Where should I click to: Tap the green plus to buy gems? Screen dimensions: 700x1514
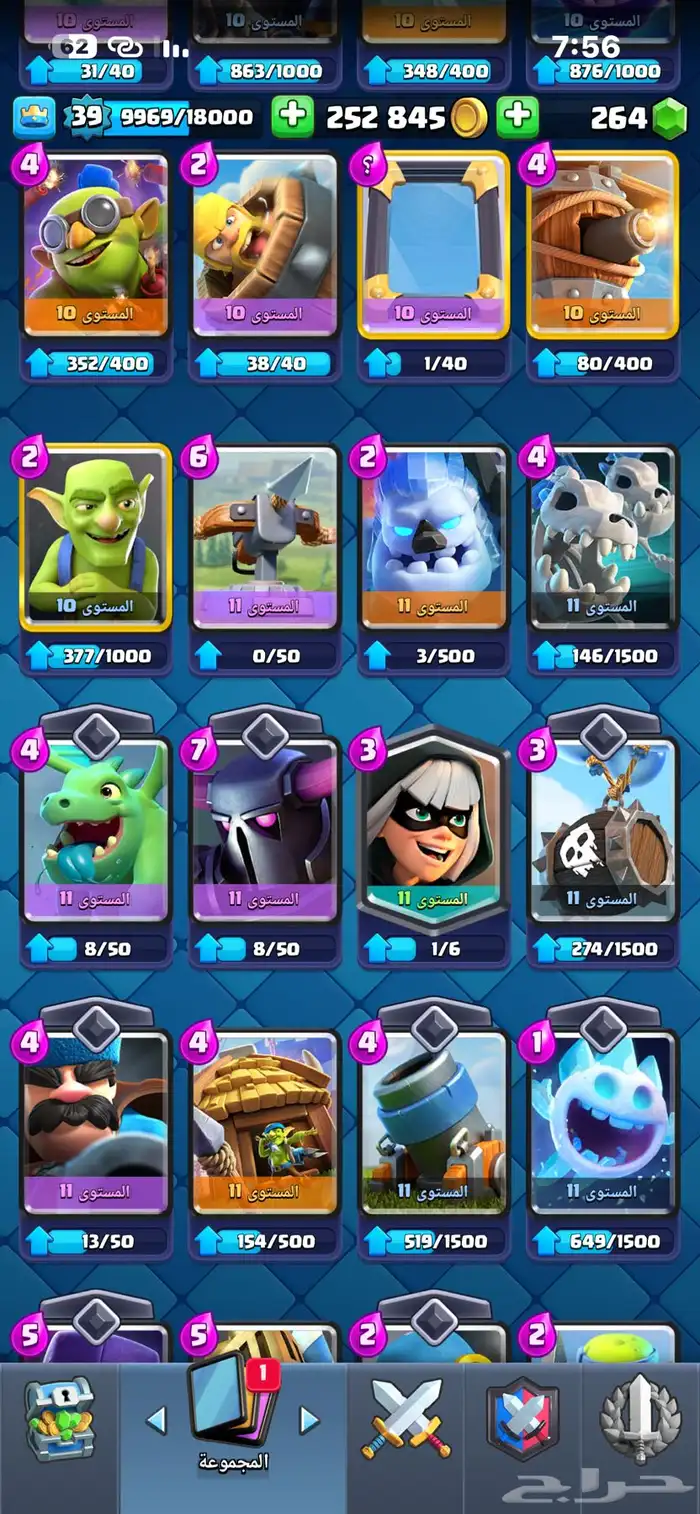pyautogui.click(x=518, y=117)
